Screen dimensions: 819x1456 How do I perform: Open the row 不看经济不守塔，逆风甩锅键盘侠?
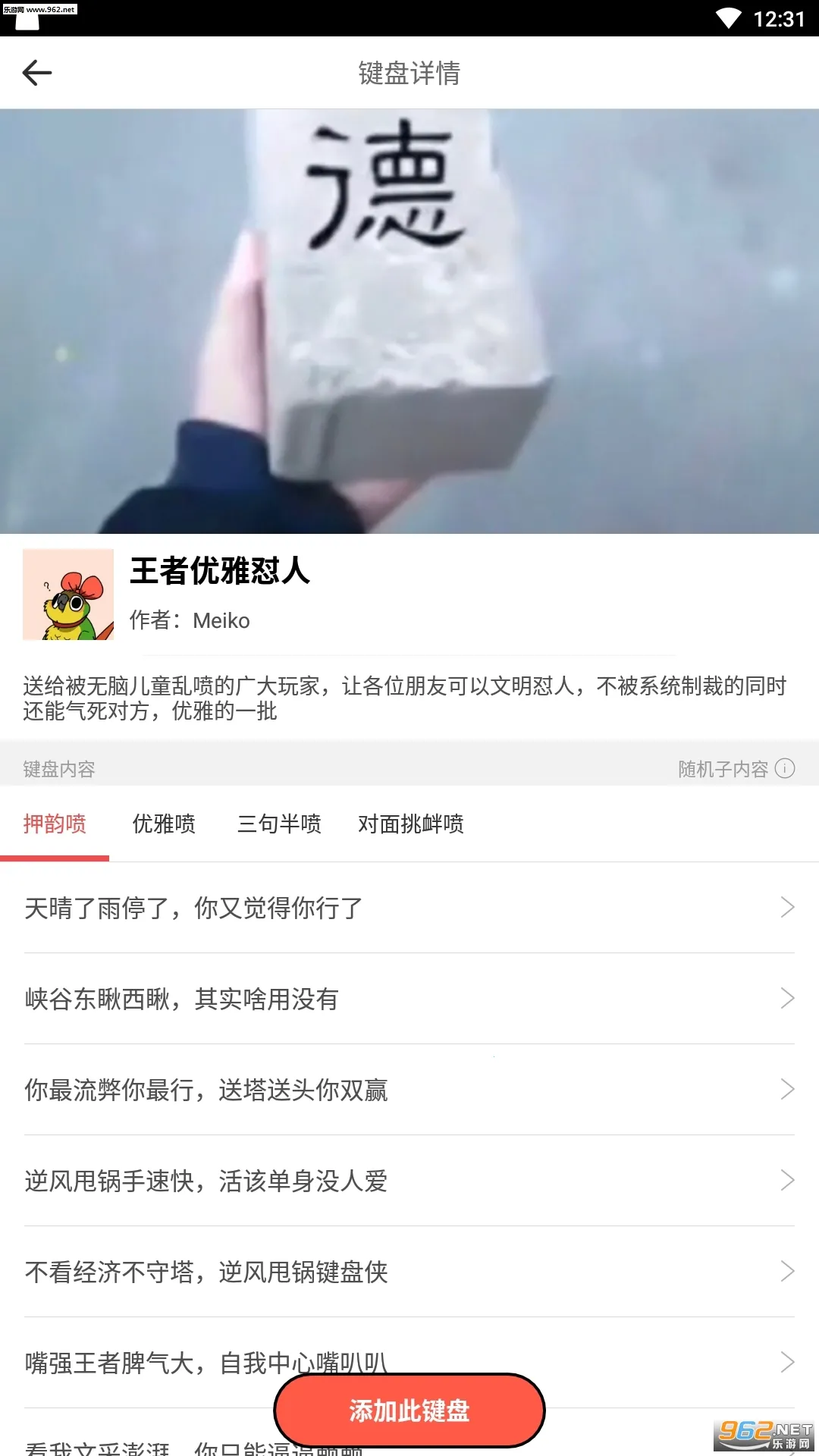[409, 1272]
